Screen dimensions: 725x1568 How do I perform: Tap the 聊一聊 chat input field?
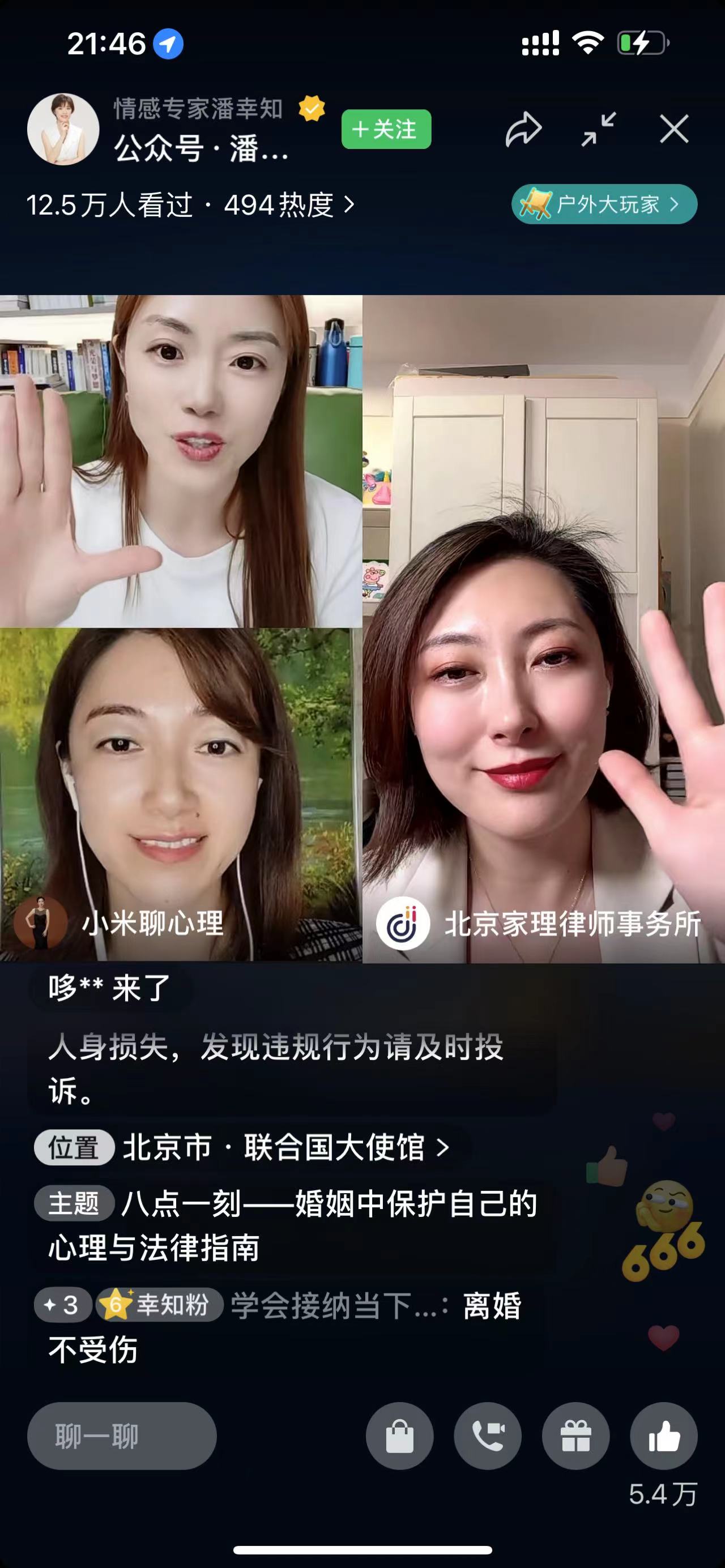(x=122, y=1436)
